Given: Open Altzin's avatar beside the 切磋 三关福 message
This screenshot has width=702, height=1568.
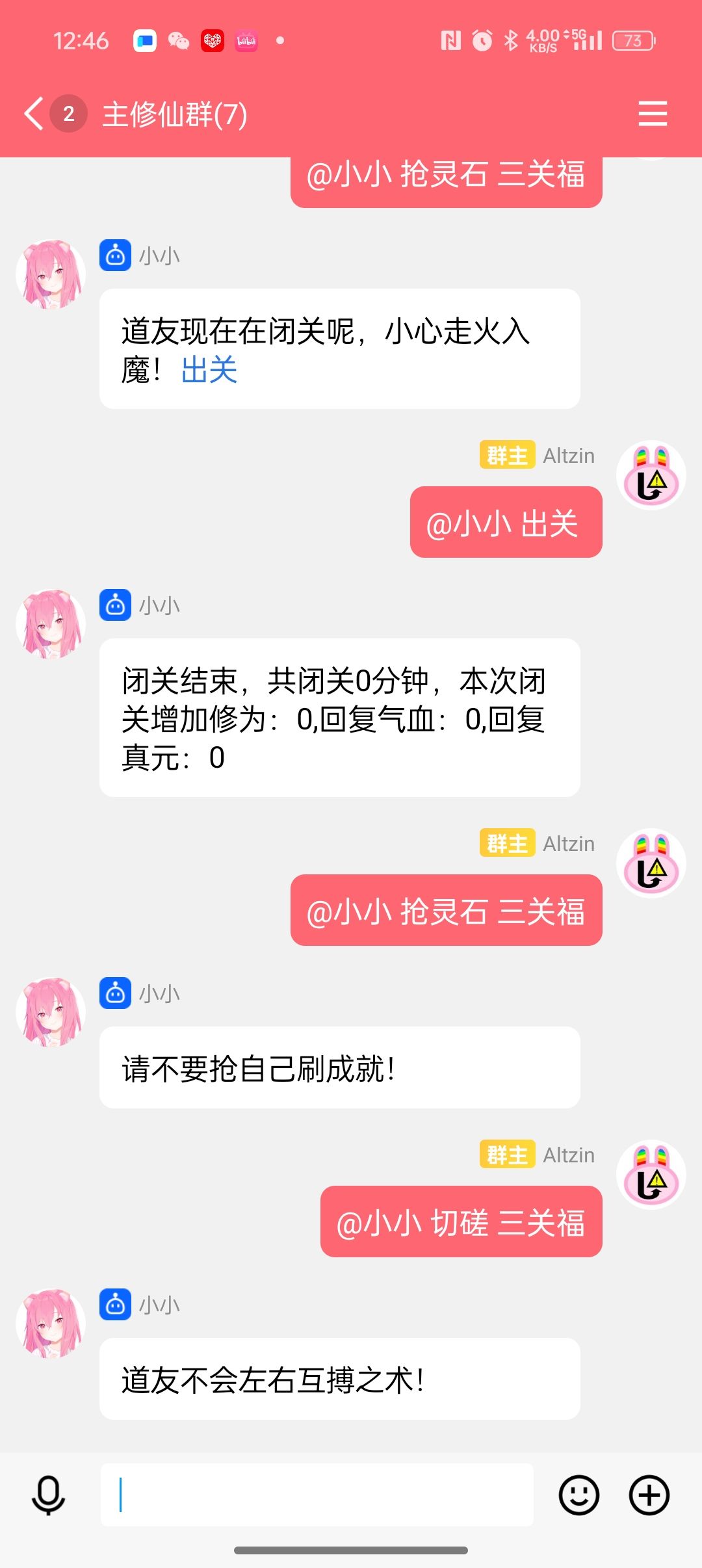Looking at the screenshot, I should [651, 1175].
